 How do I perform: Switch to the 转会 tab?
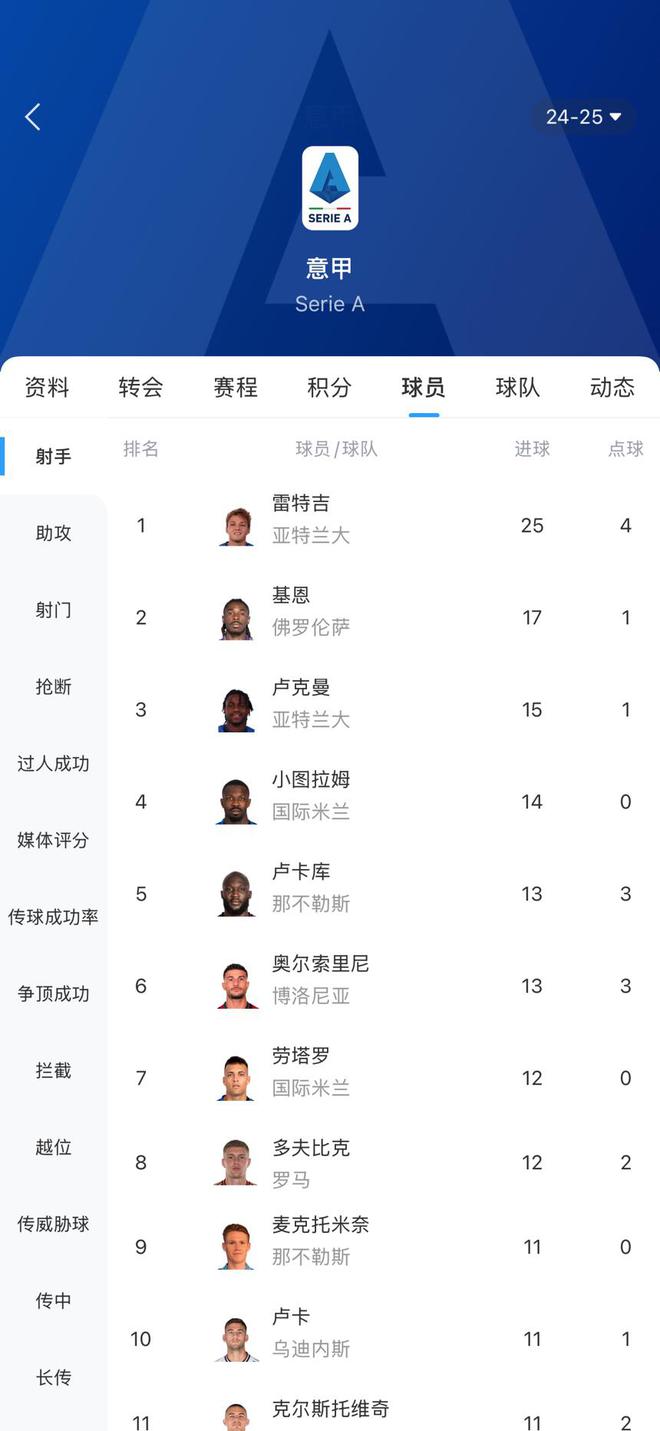pyautogui.click(x=141, y=388)
